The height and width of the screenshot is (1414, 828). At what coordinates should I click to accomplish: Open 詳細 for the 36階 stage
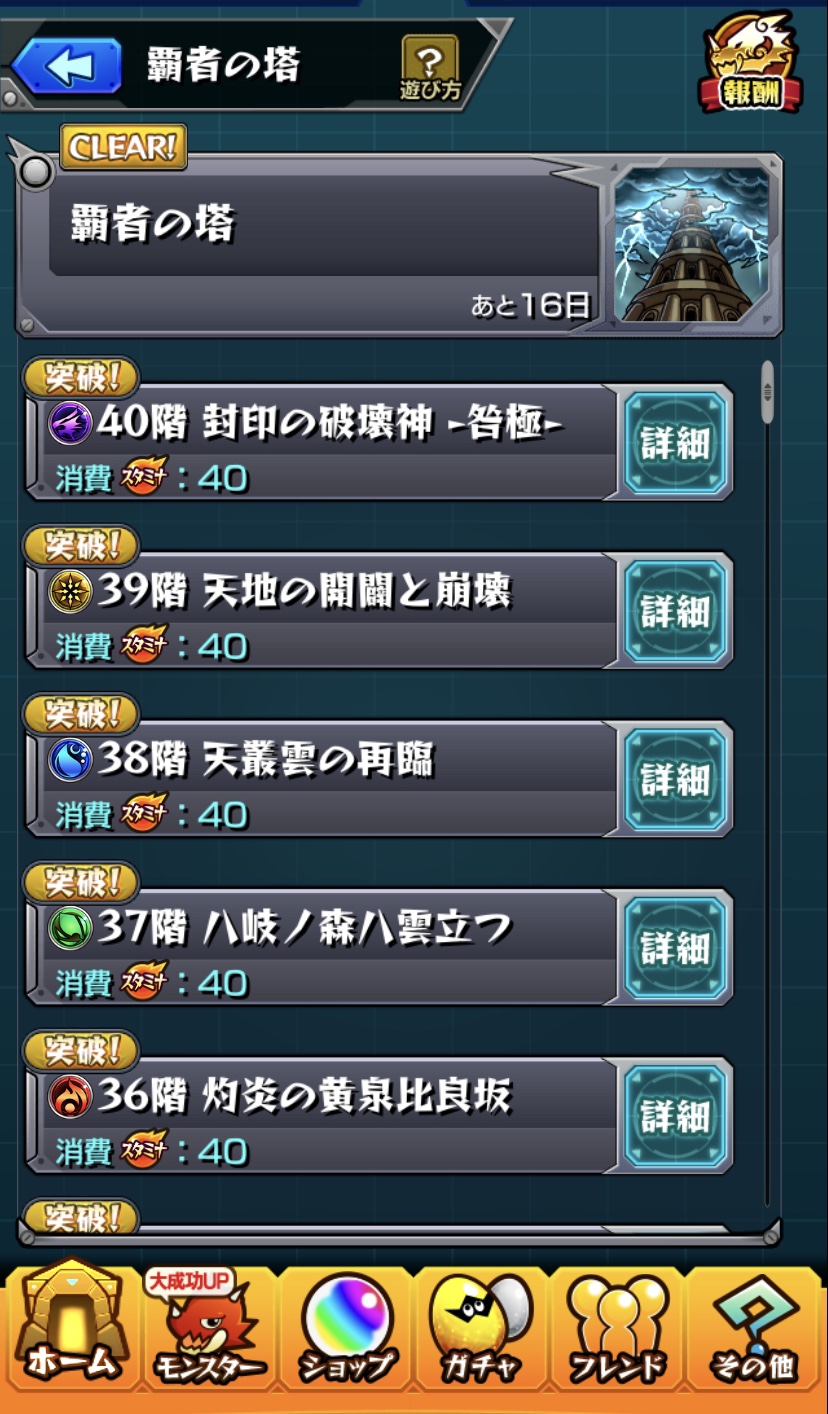[x=675, y=1114]
